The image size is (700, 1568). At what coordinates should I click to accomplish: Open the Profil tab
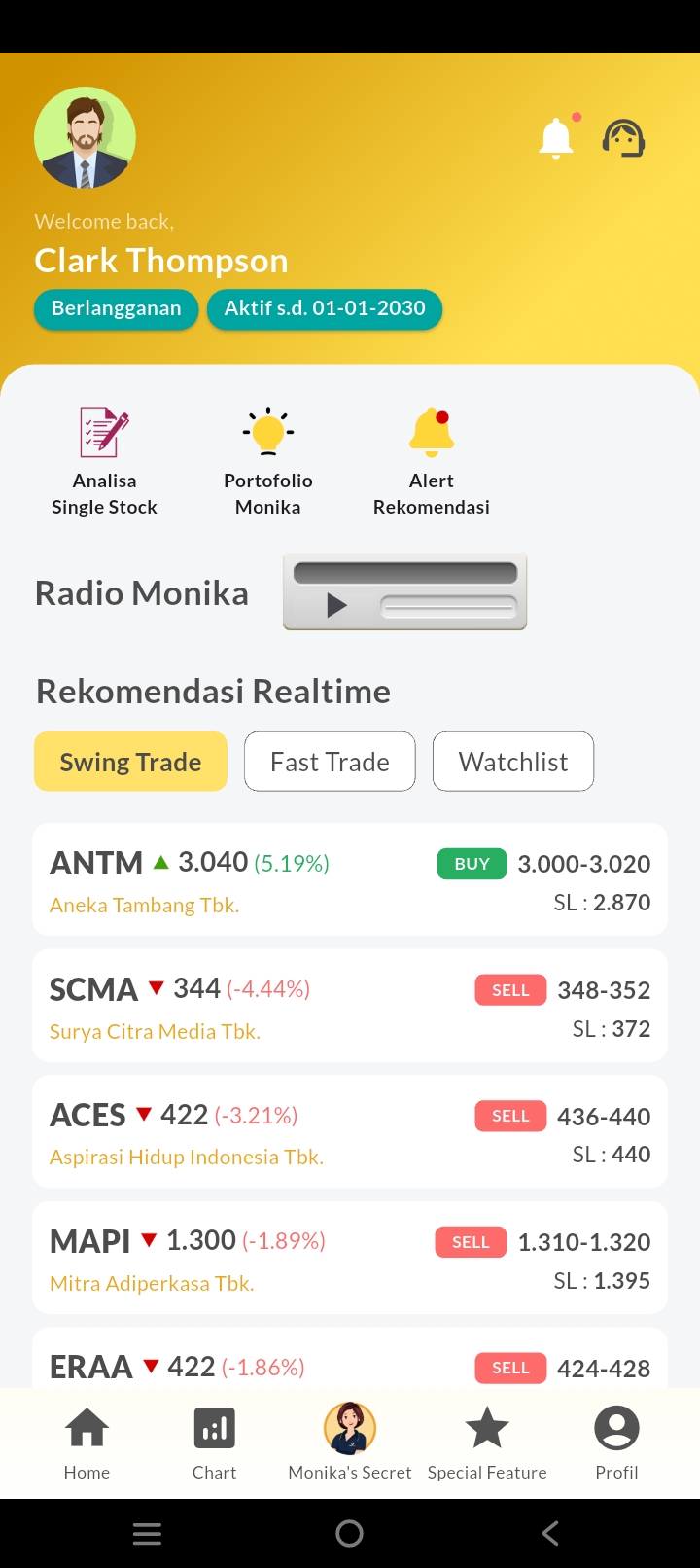616,1443
